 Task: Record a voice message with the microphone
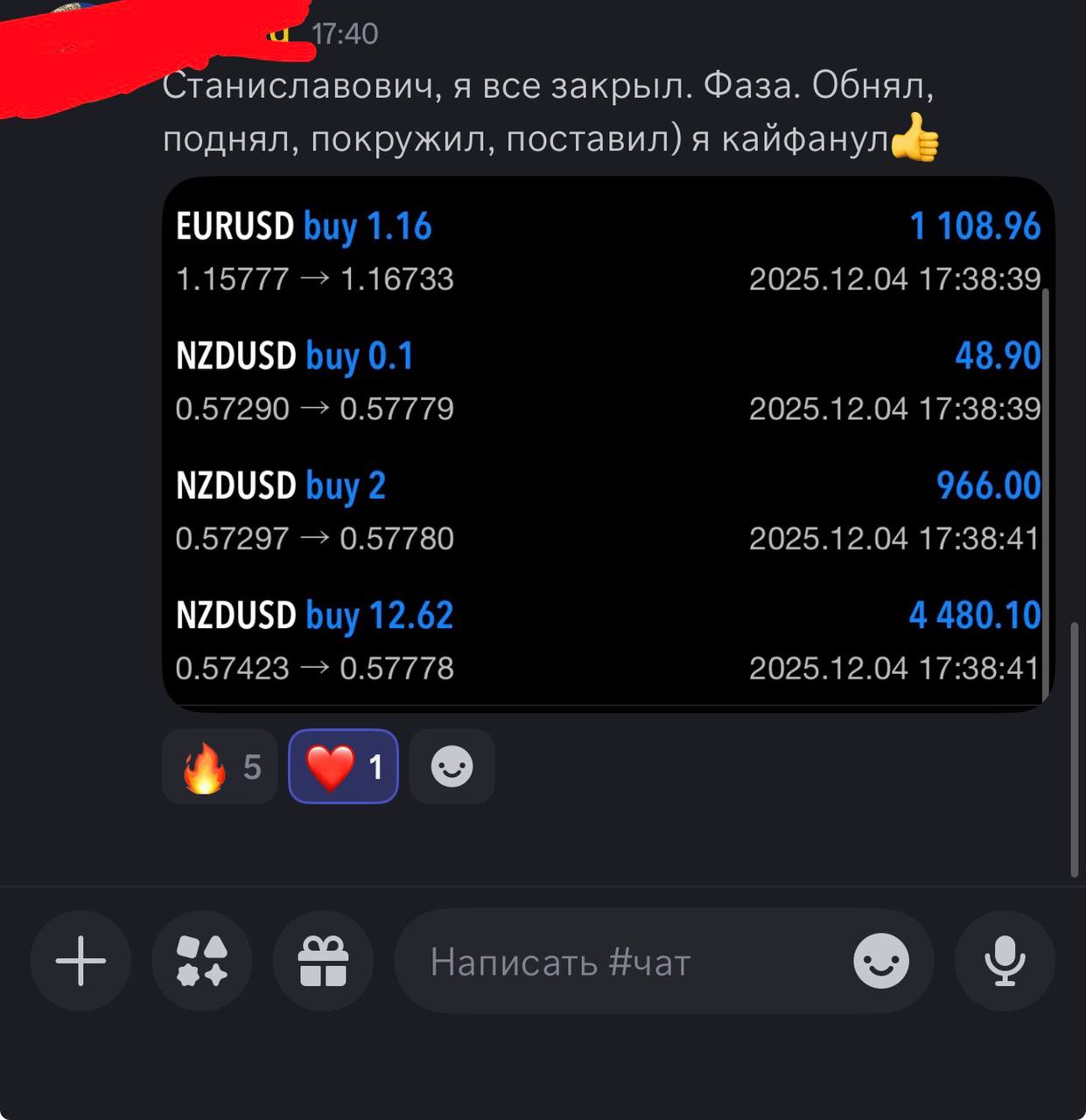pos(1005,961)
